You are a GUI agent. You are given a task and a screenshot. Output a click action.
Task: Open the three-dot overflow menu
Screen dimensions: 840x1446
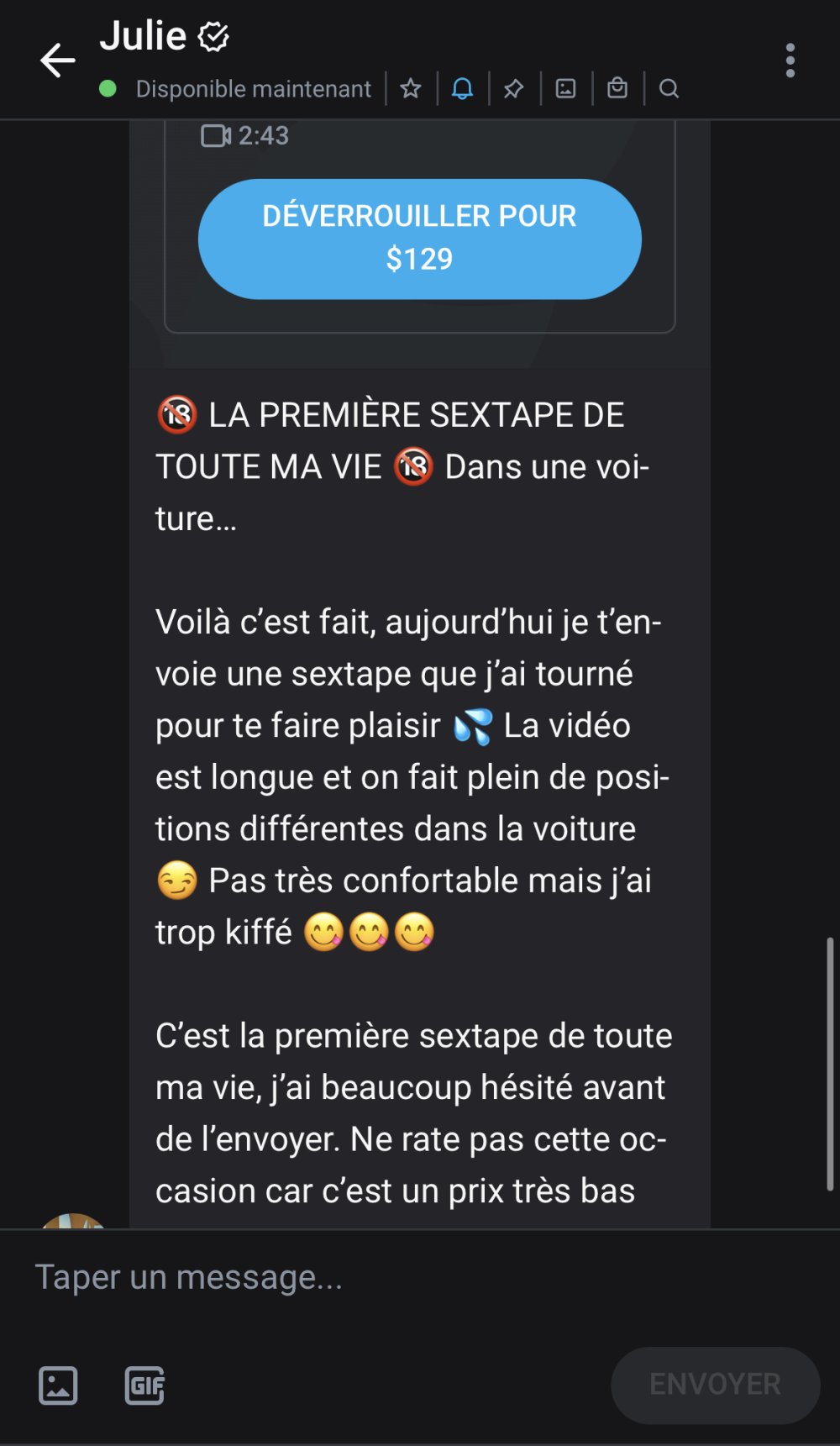[x=790, y=60]
